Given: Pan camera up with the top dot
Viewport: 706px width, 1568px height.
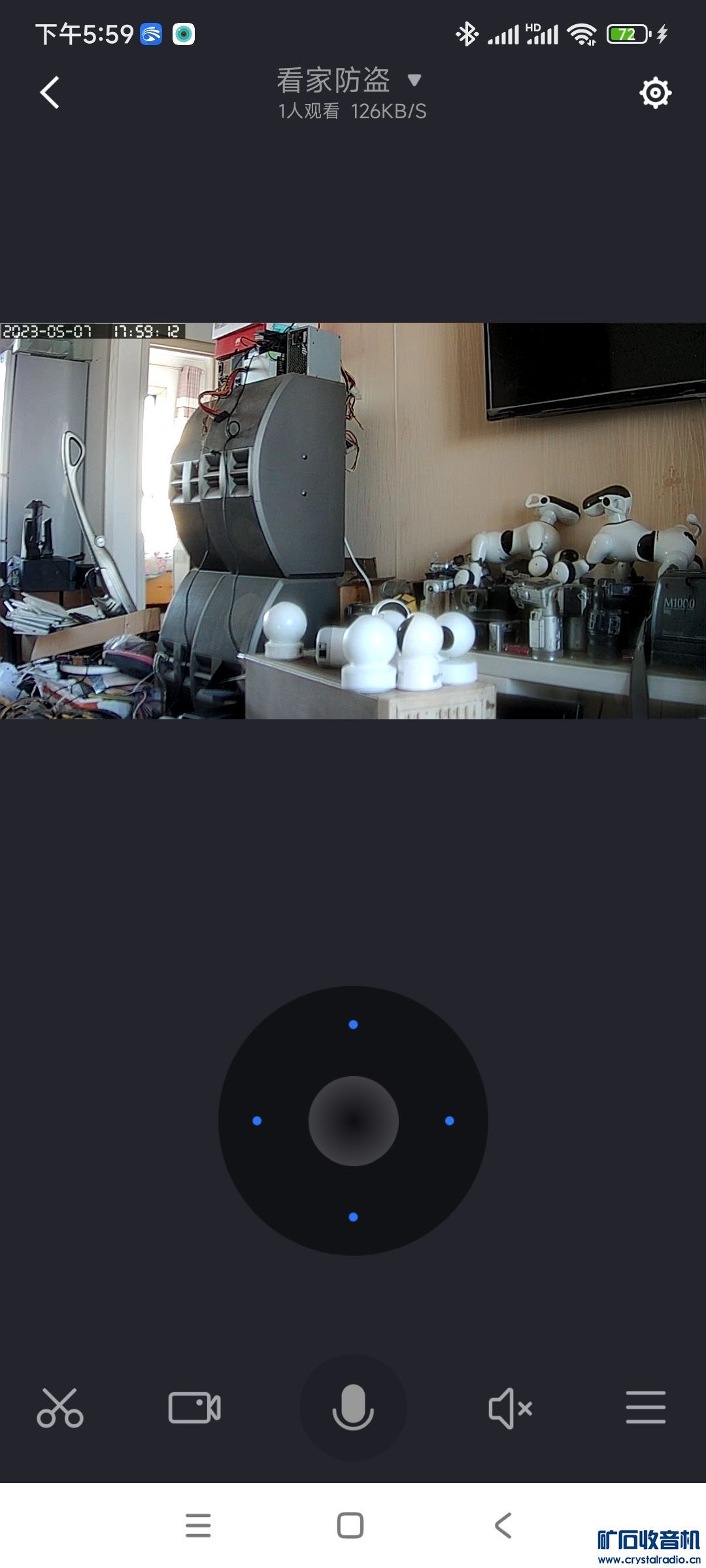Looking at the screenshot, I should pyautogui.click(x=353, y=1024).
